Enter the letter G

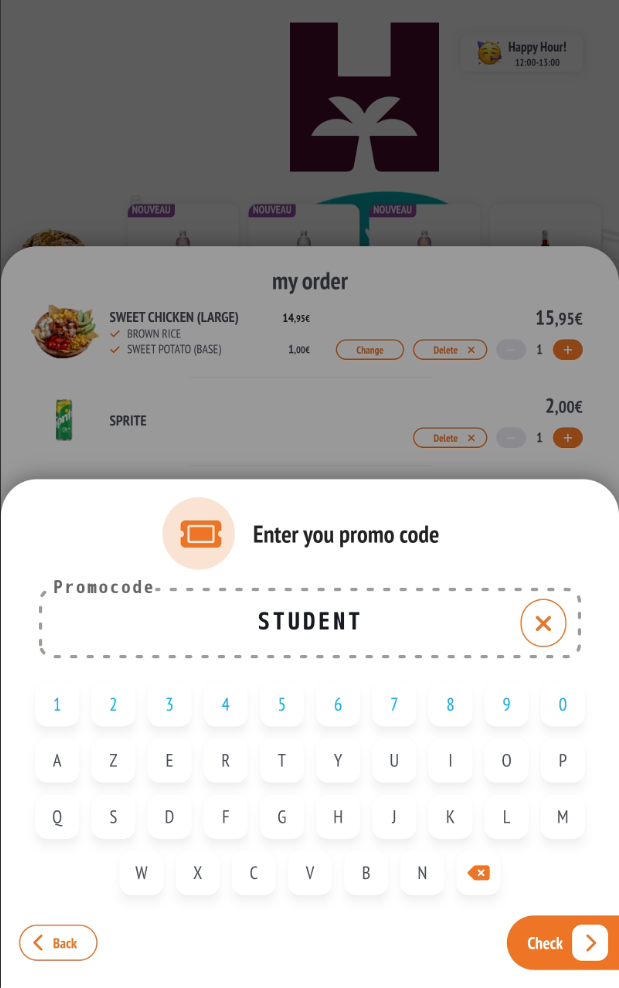(x=282, y=817)
